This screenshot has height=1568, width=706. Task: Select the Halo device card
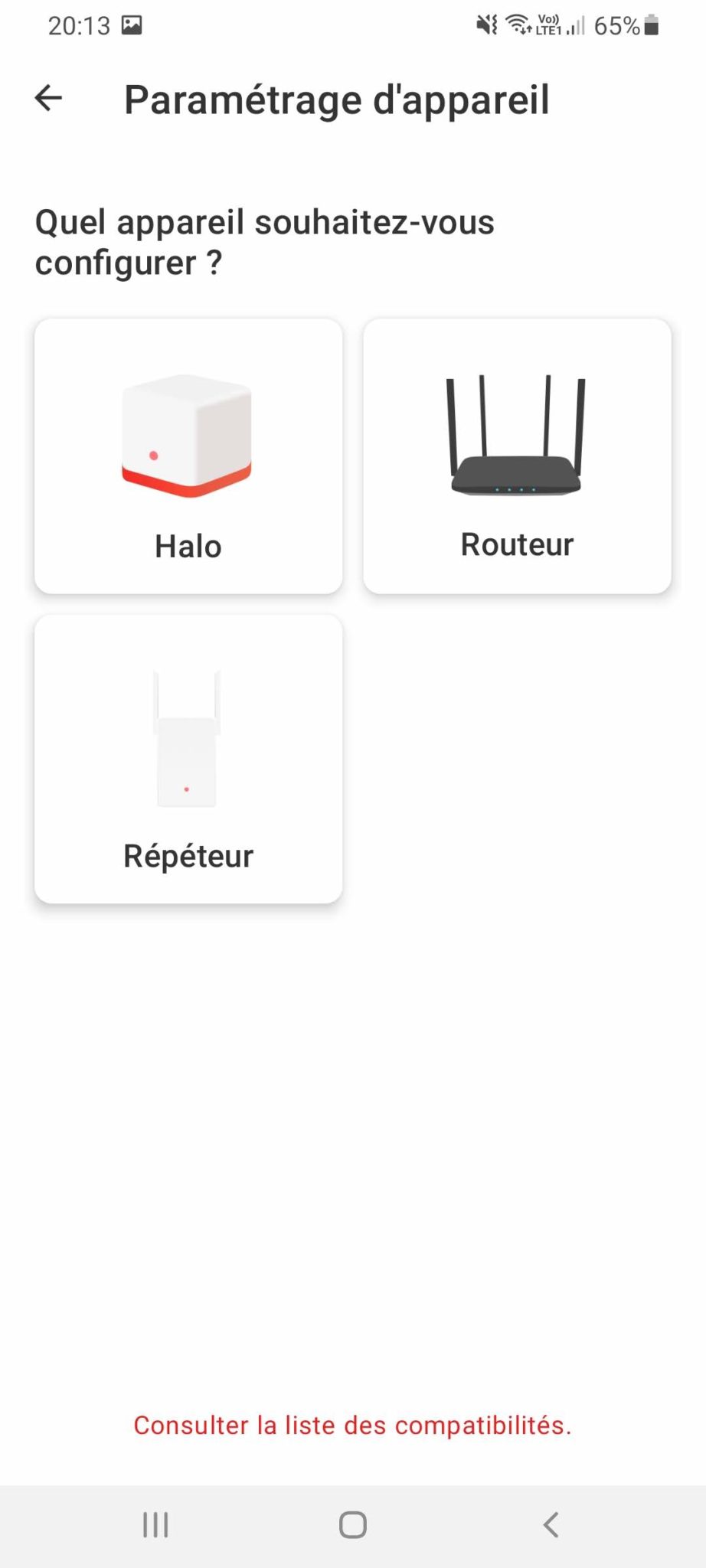(x=188, y=456)
